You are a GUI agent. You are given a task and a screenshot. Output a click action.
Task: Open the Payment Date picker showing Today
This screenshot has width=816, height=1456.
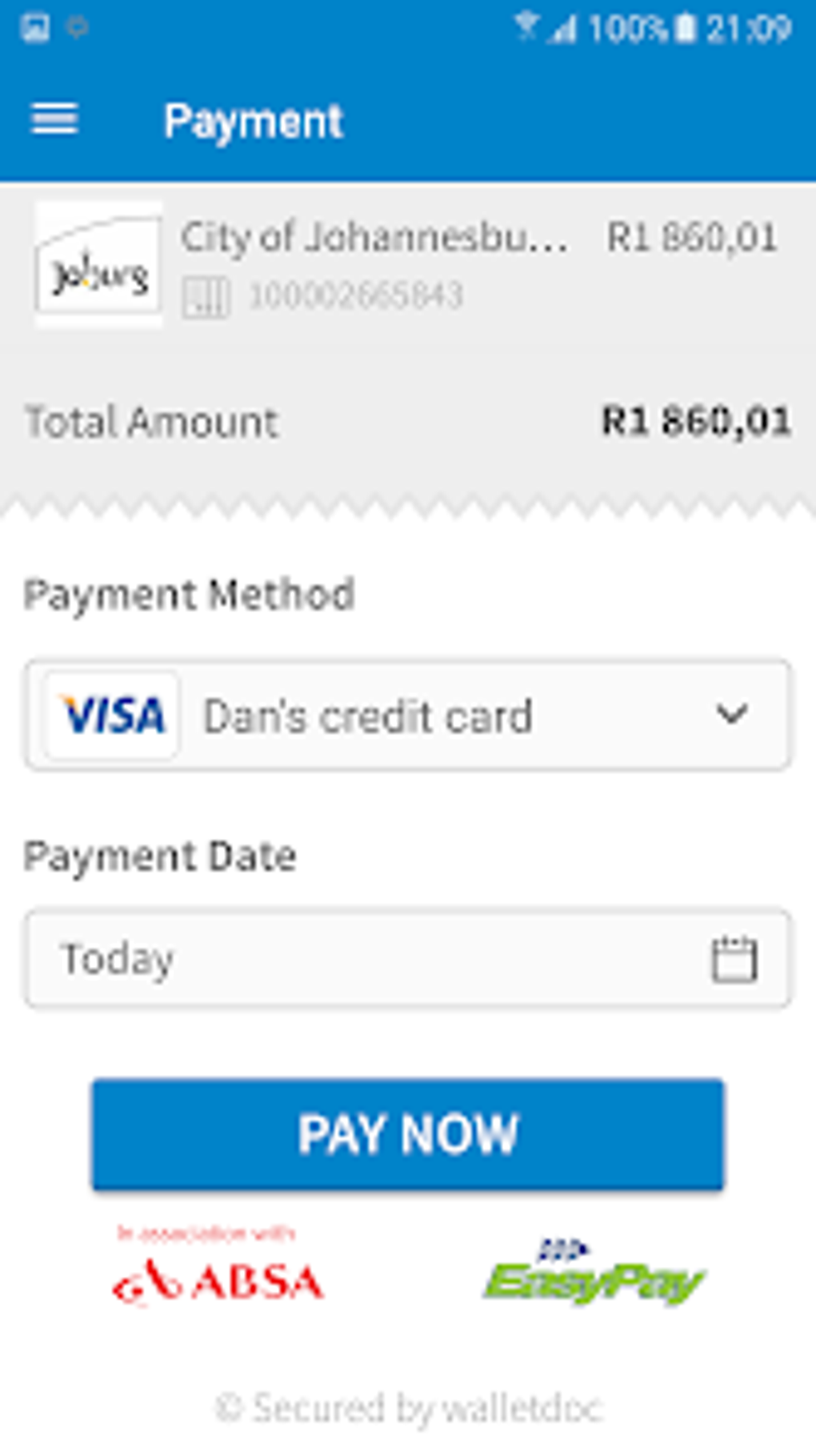click(408, 958)
